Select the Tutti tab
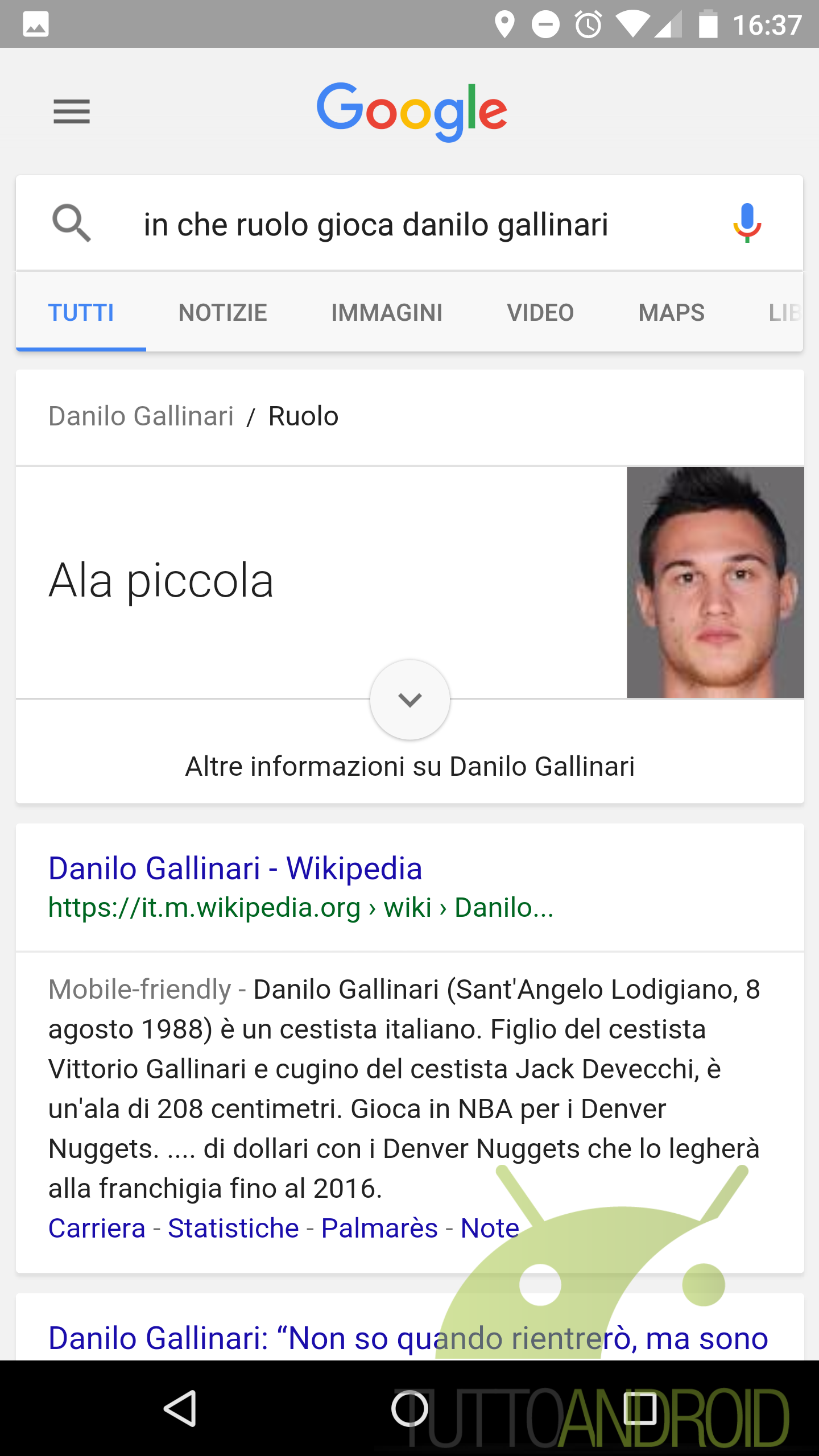The image size is (819, 1456). click(x=81, y=313)
